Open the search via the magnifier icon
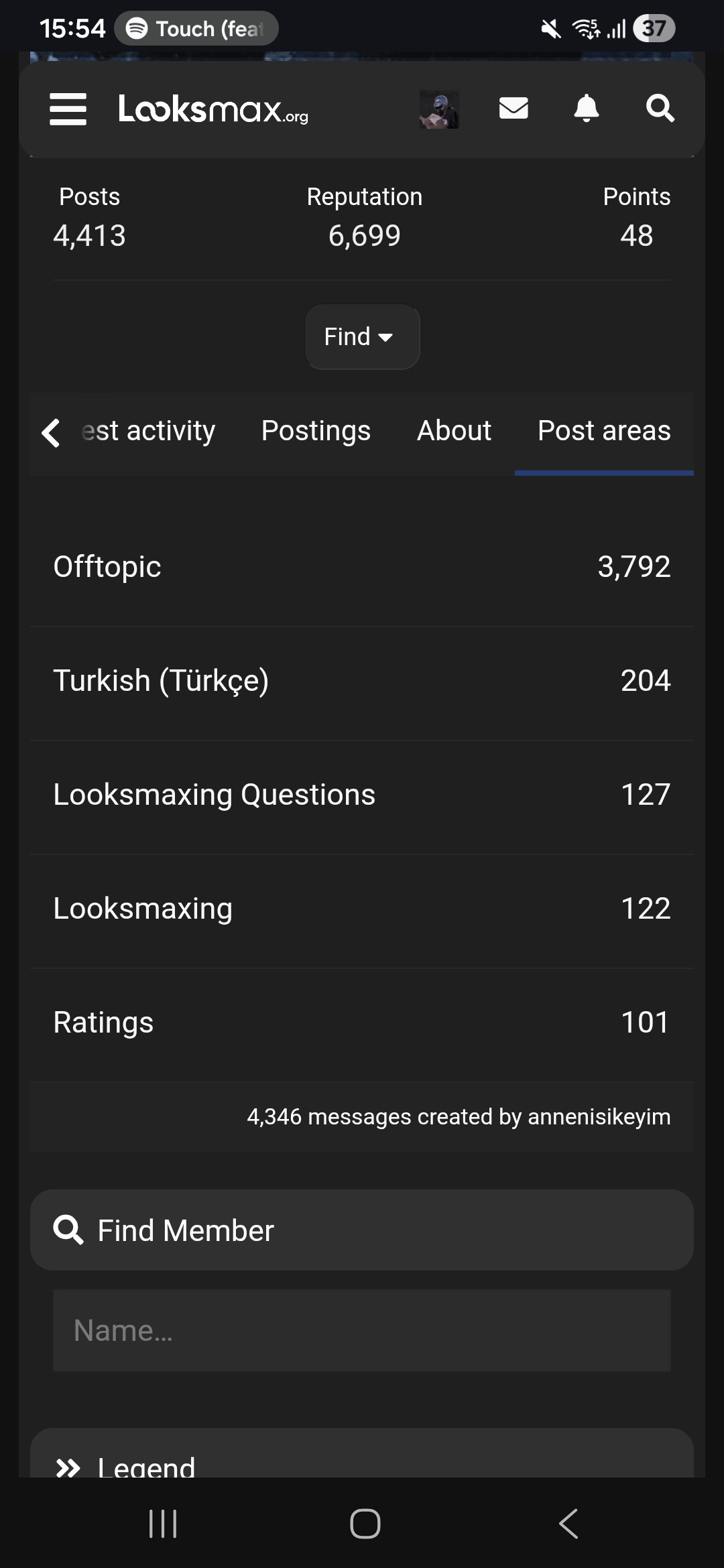This screenshot has width=724, height=1568. [659, 108]
